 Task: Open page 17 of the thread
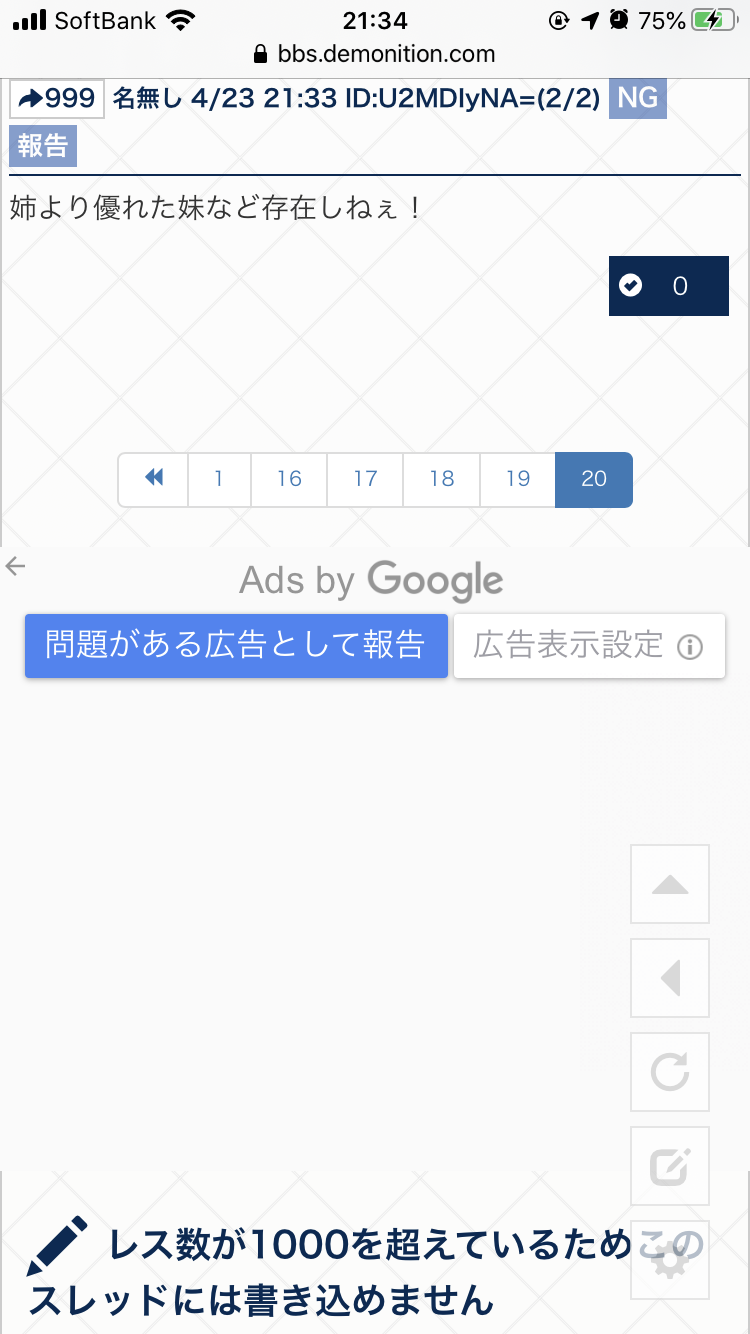pyautogui.click(x=365, y=479)
